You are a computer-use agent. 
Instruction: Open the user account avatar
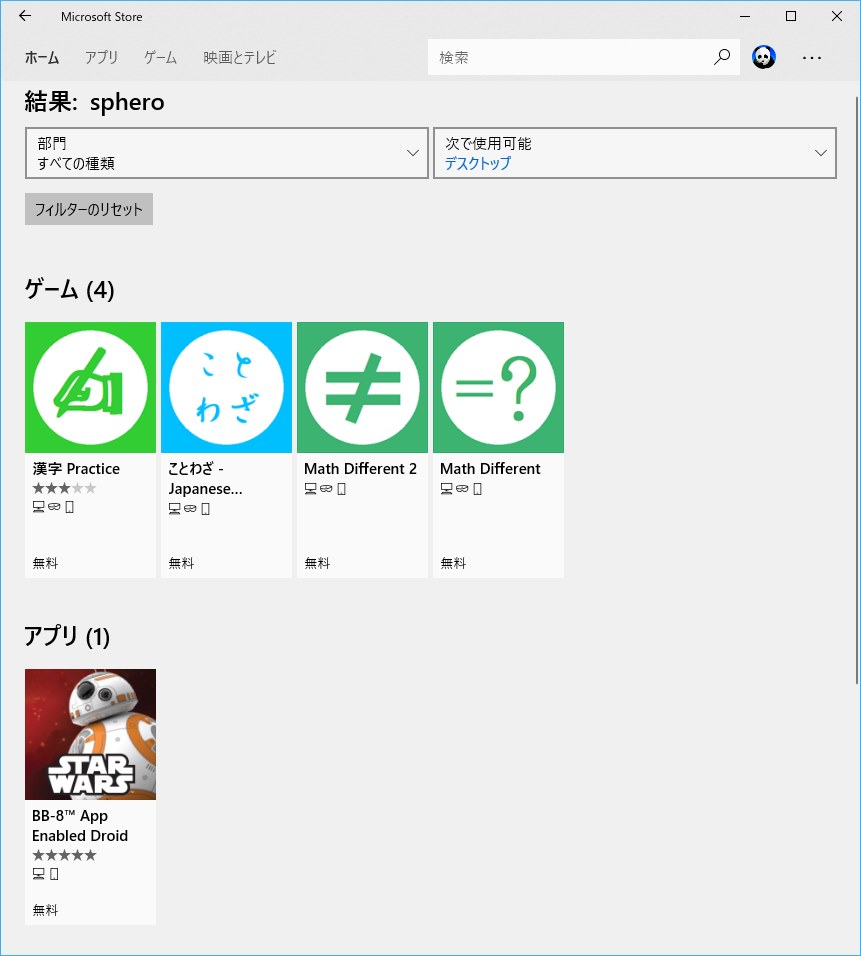click(764, 58)
